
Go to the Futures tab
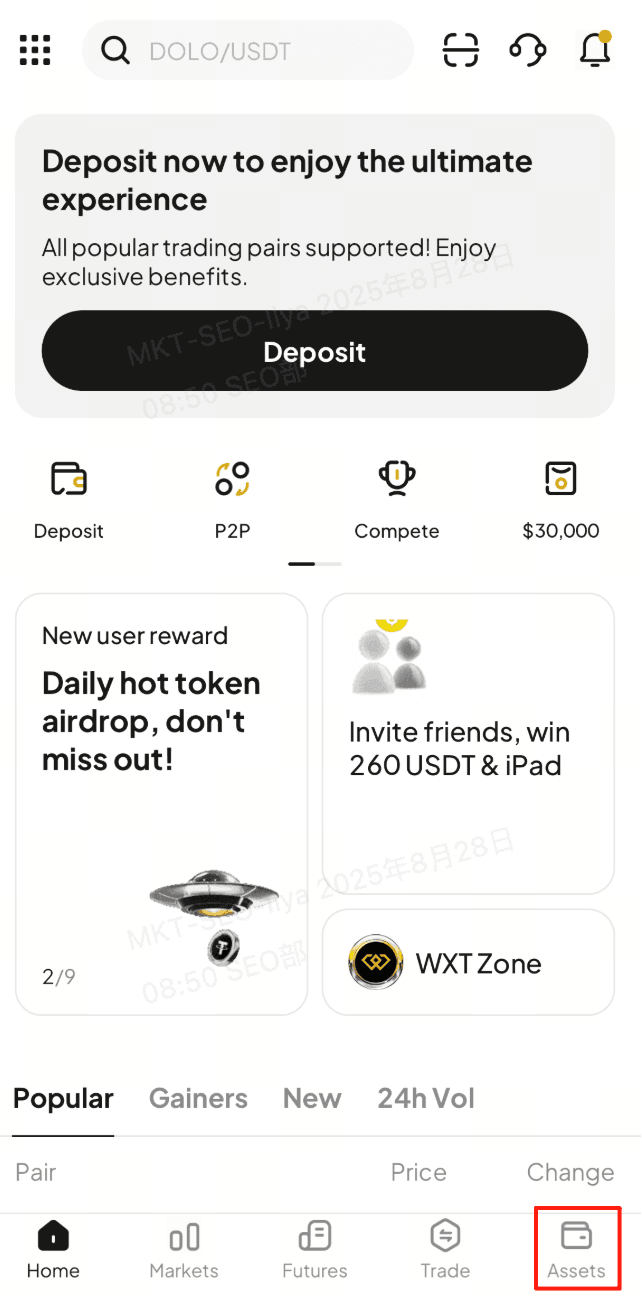tap(315, 1250)
